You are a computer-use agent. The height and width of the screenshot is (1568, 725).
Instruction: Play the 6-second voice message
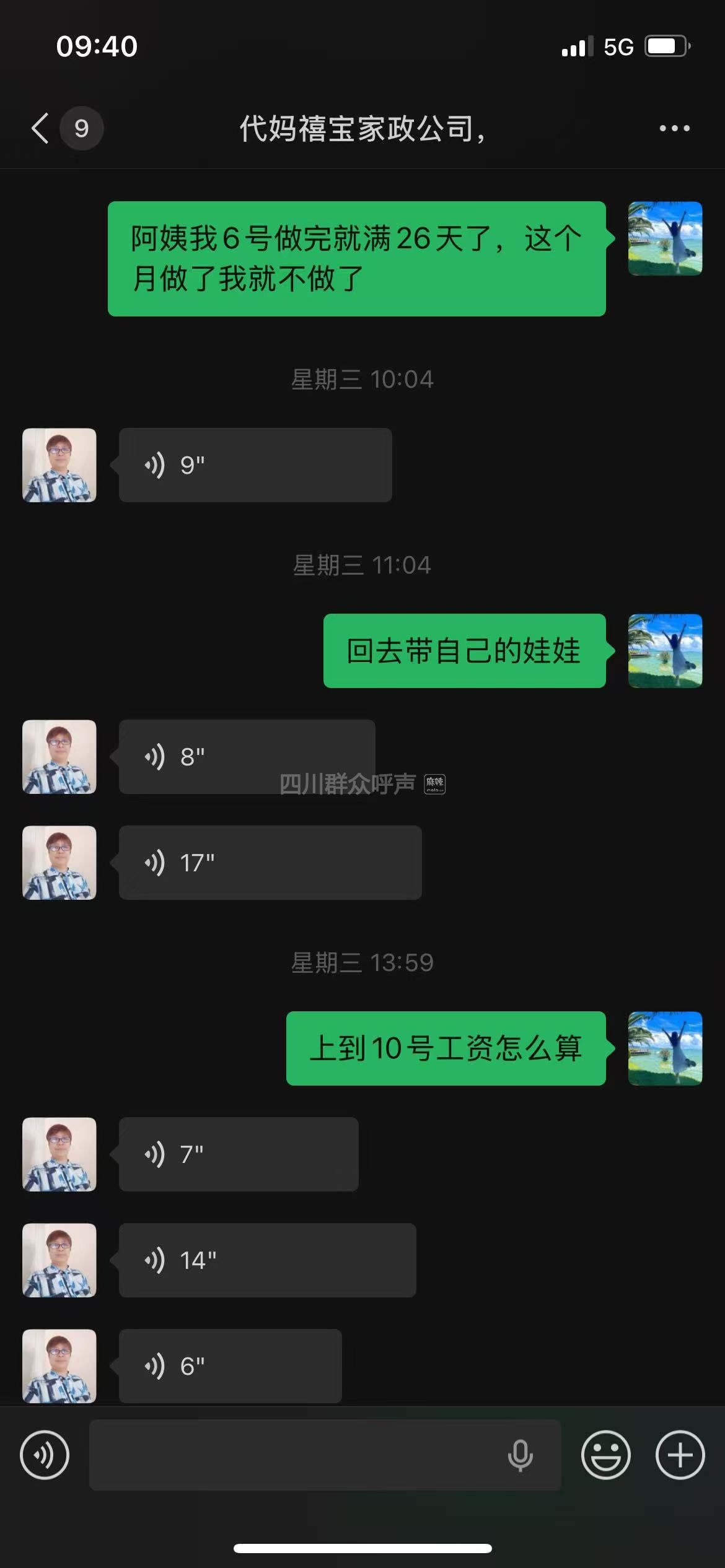(x=230, y=1366)
